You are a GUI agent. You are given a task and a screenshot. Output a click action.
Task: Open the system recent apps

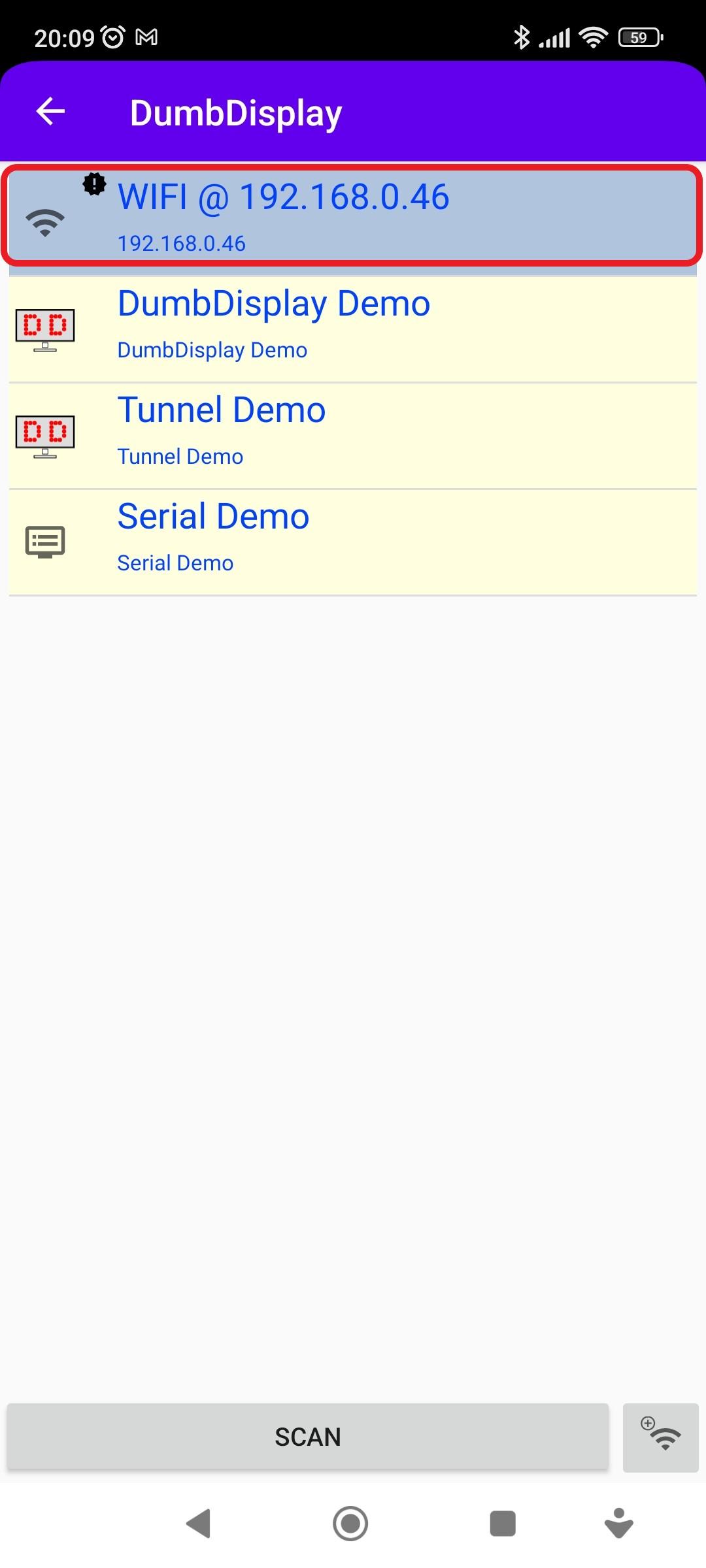click(503, 1524)
